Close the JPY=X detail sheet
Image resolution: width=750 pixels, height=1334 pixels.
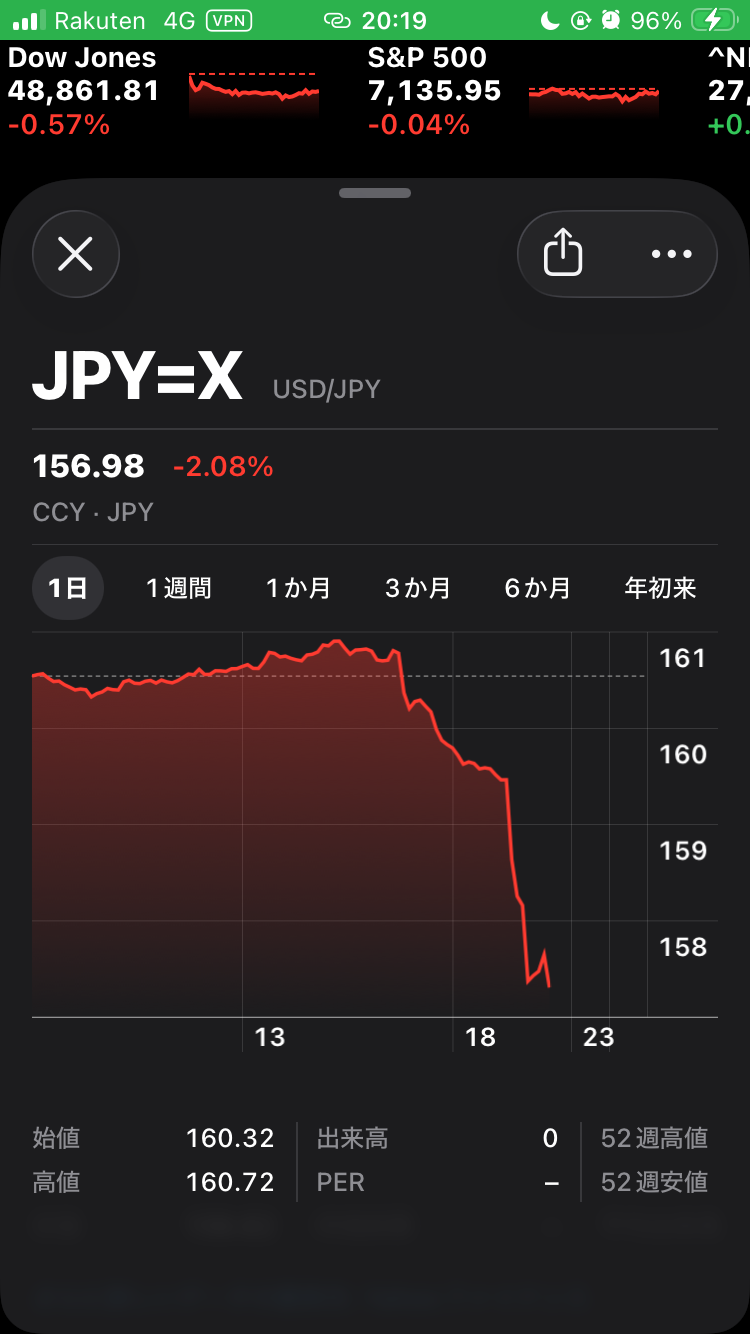click(76, 255)
